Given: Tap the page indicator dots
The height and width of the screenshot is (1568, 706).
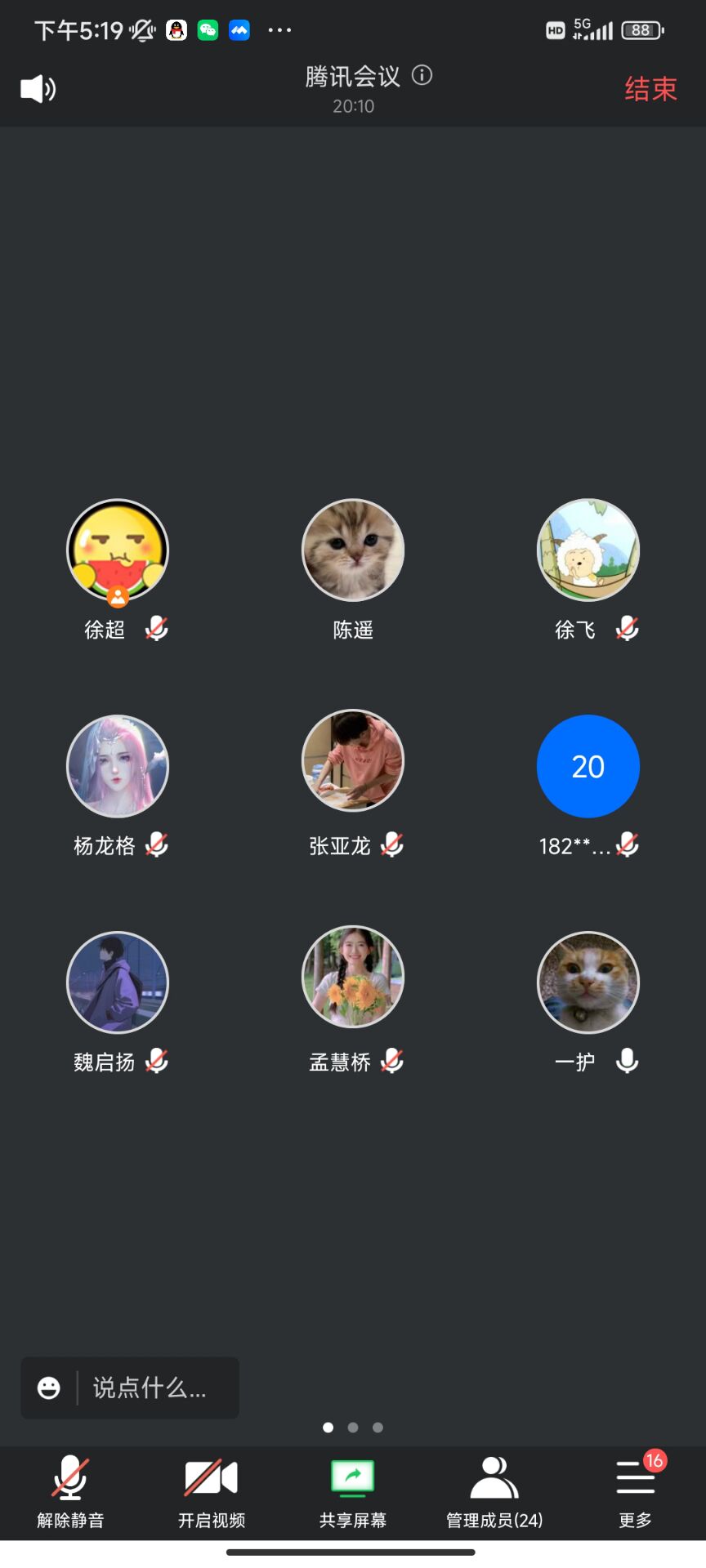Looking at the screenshot, I should tap(353, 1428).
